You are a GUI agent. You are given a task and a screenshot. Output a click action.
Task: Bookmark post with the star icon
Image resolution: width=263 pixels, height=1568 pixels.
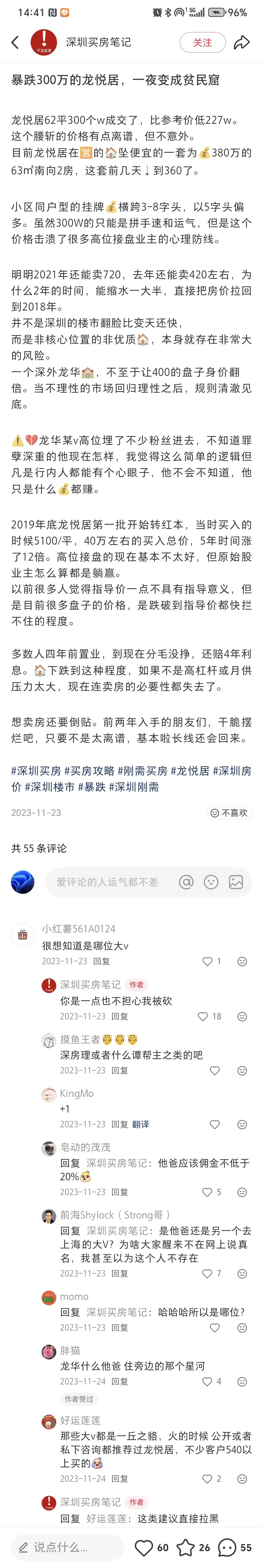(x=186, y=1547)
